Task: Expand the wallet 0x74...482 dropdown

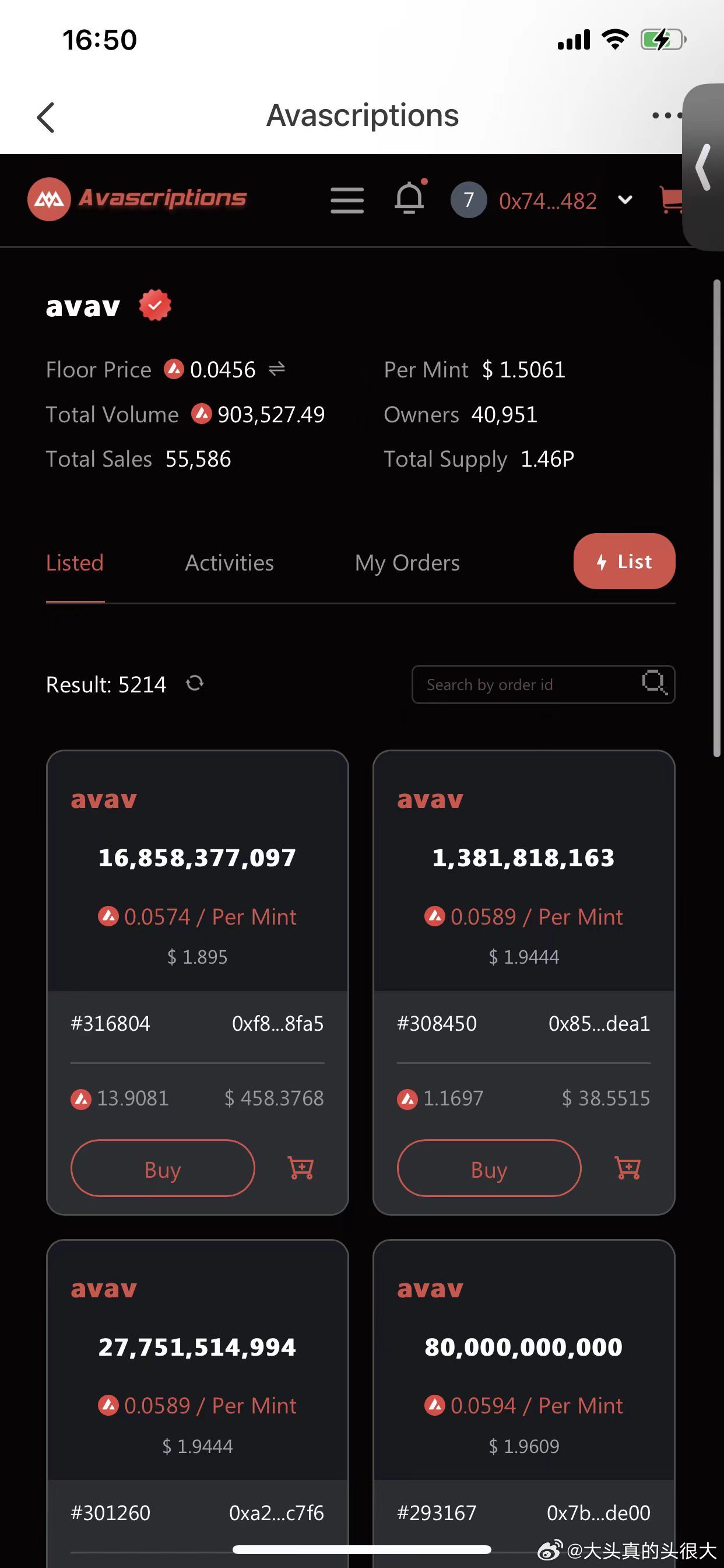Action: coord(625,199)
